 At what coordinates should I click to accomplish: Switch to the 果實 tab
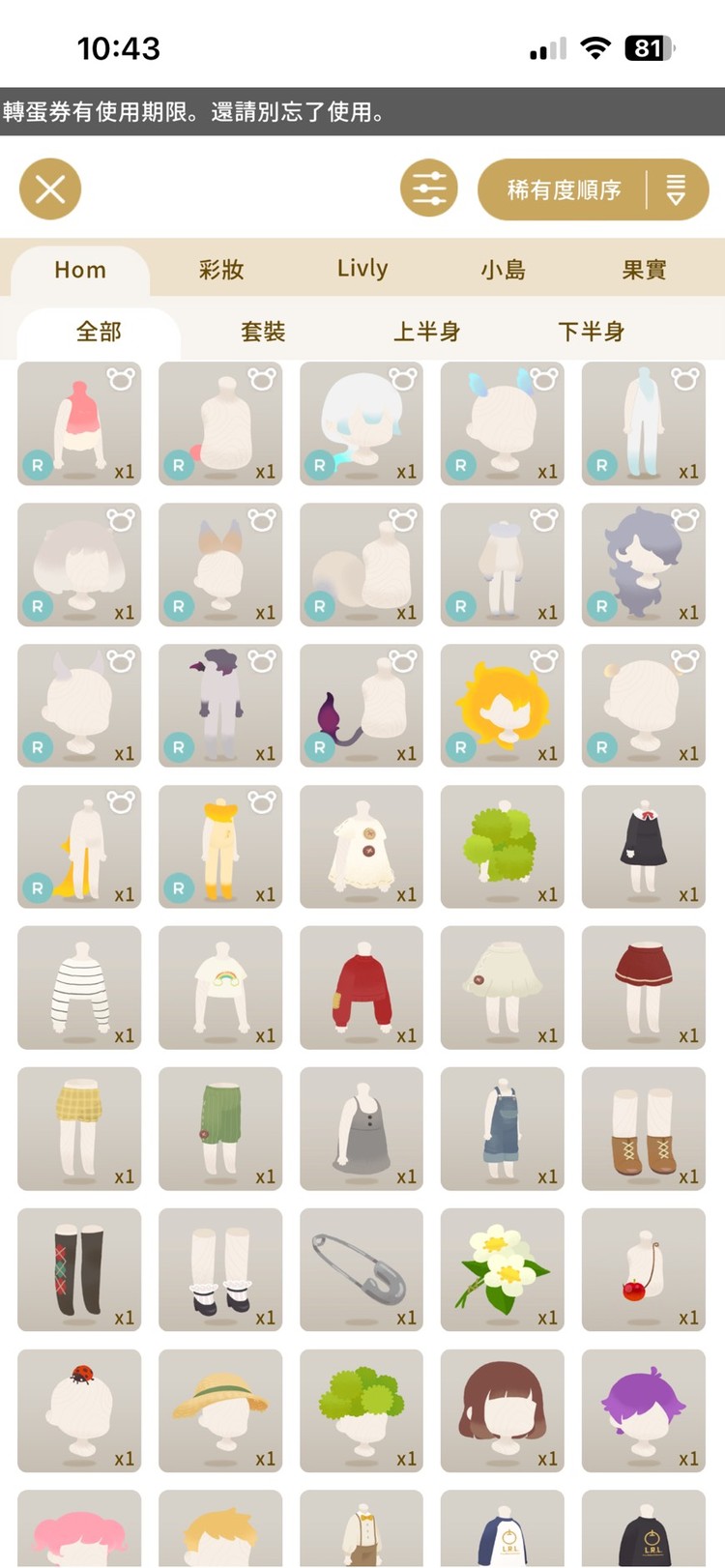(644, 270)
